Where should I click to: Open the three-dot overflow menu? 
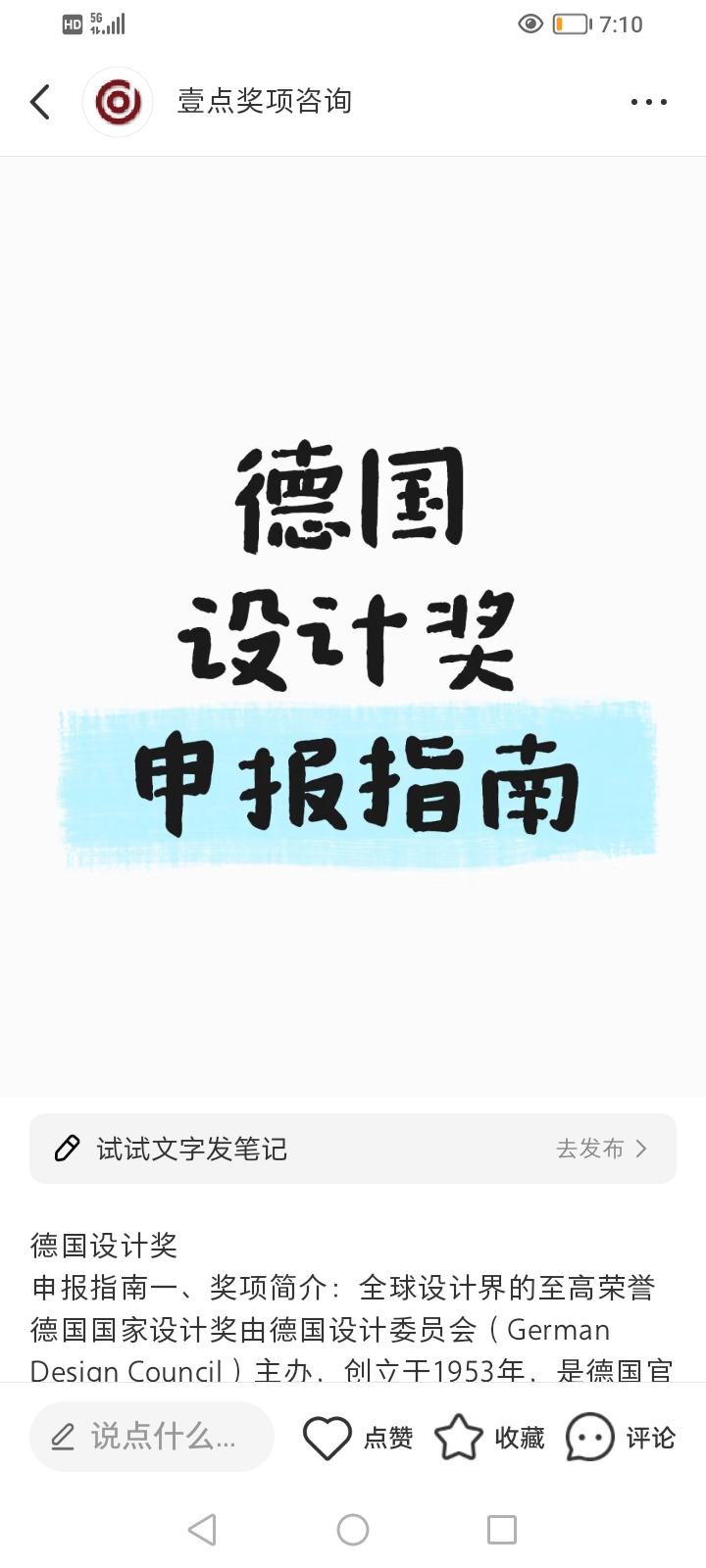[x=648, y=102]
